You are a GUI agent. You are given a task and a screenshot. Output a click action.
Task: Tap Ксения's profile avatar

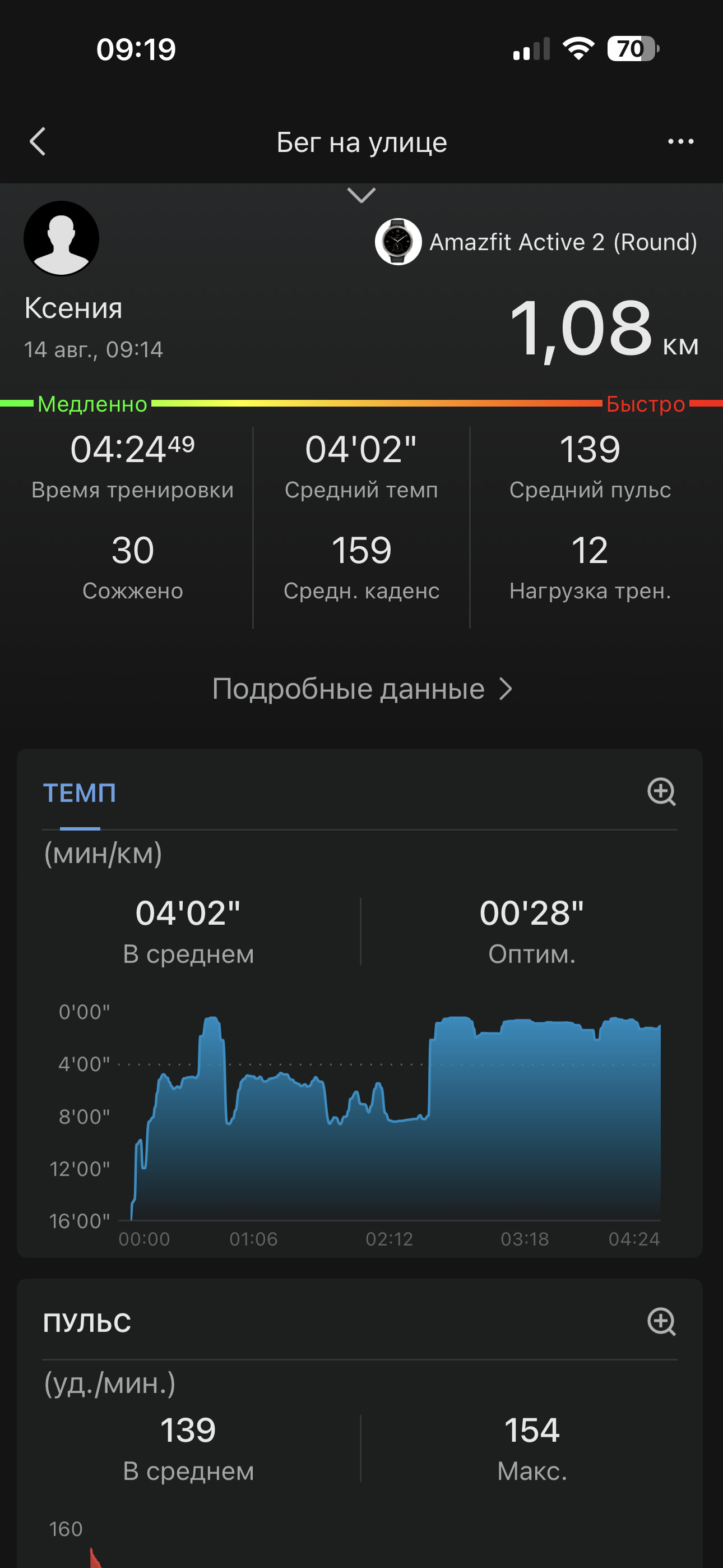(62, 238)
